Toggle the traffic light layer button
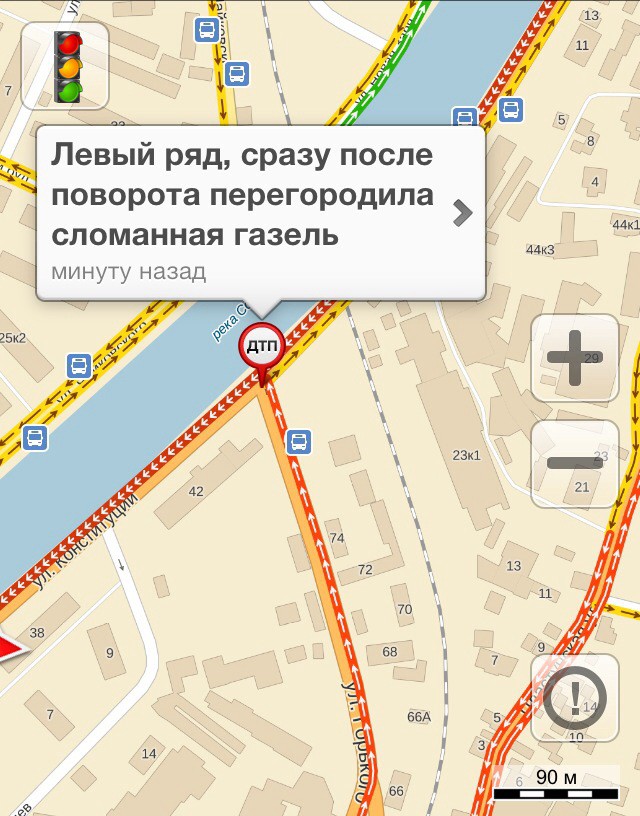Screen dimensions: 640x816 [x=67, y=66]
